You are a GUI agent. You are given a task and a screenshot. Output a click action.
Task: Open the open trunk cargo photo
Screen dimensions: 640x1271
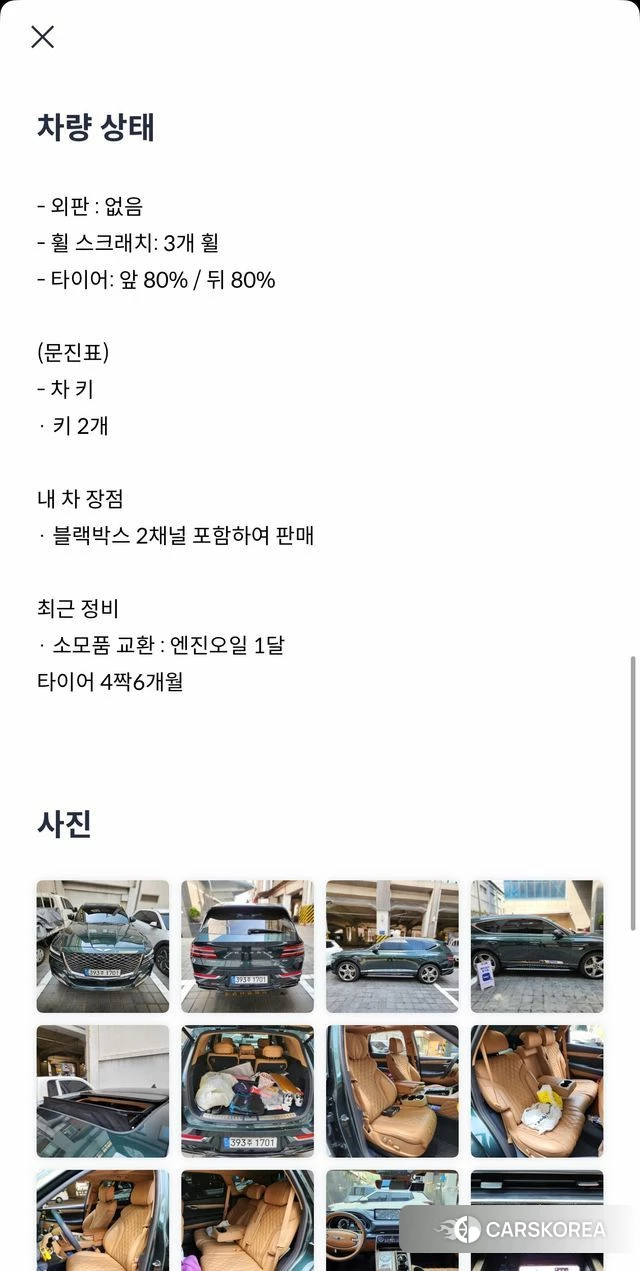coord(248,1091)
